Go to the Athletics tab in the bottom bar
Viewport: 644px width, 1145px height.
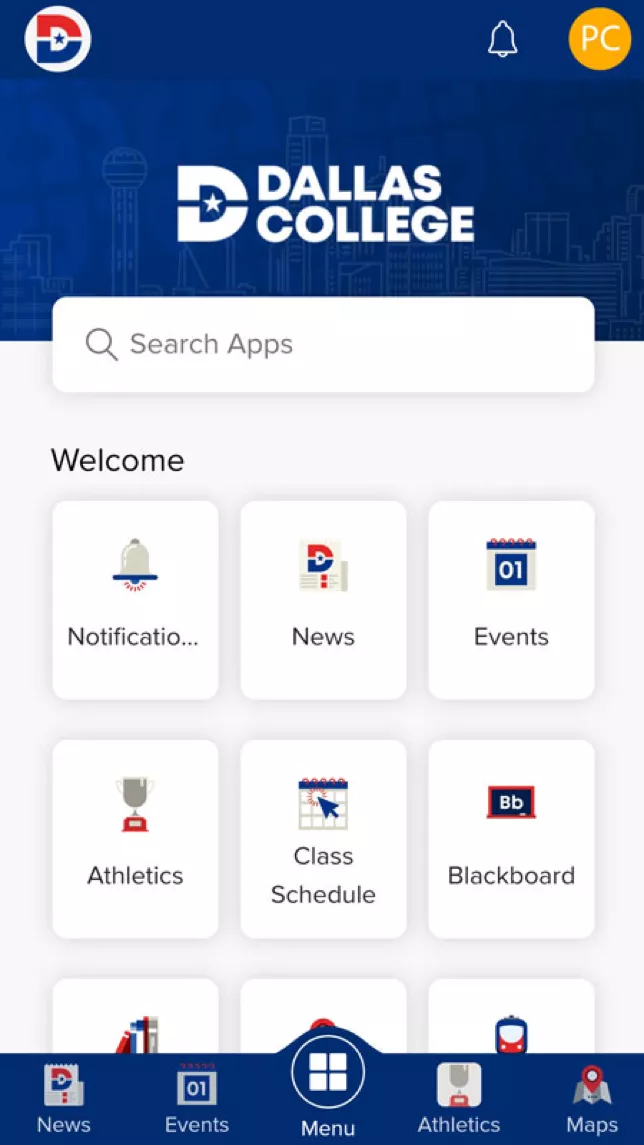459,1099
